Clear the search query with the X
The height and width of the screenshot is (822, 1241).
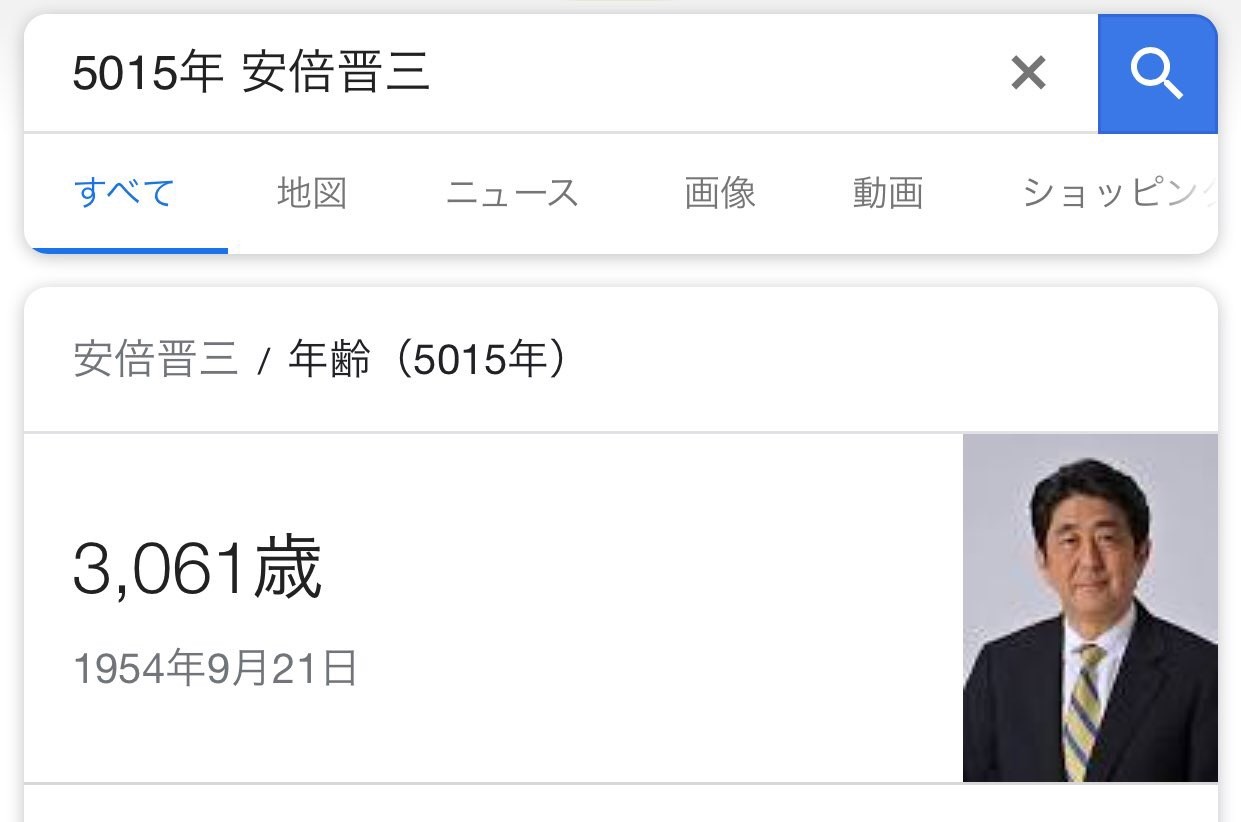pos(1028,73)
